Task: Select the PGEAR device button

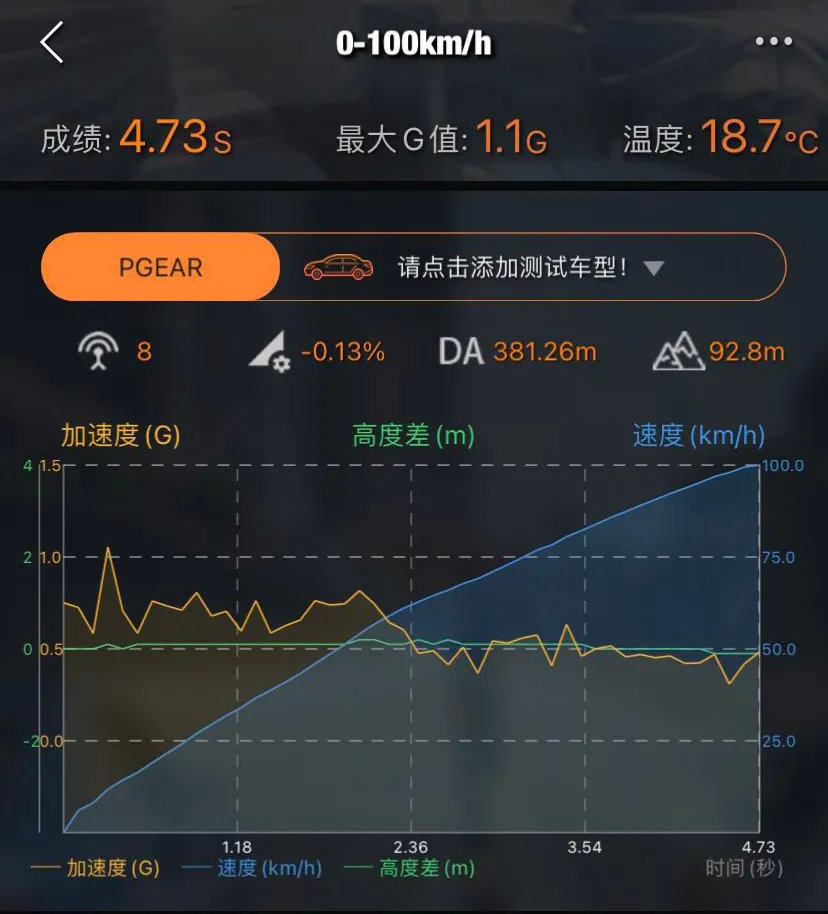Action: [x=160, y=268]
